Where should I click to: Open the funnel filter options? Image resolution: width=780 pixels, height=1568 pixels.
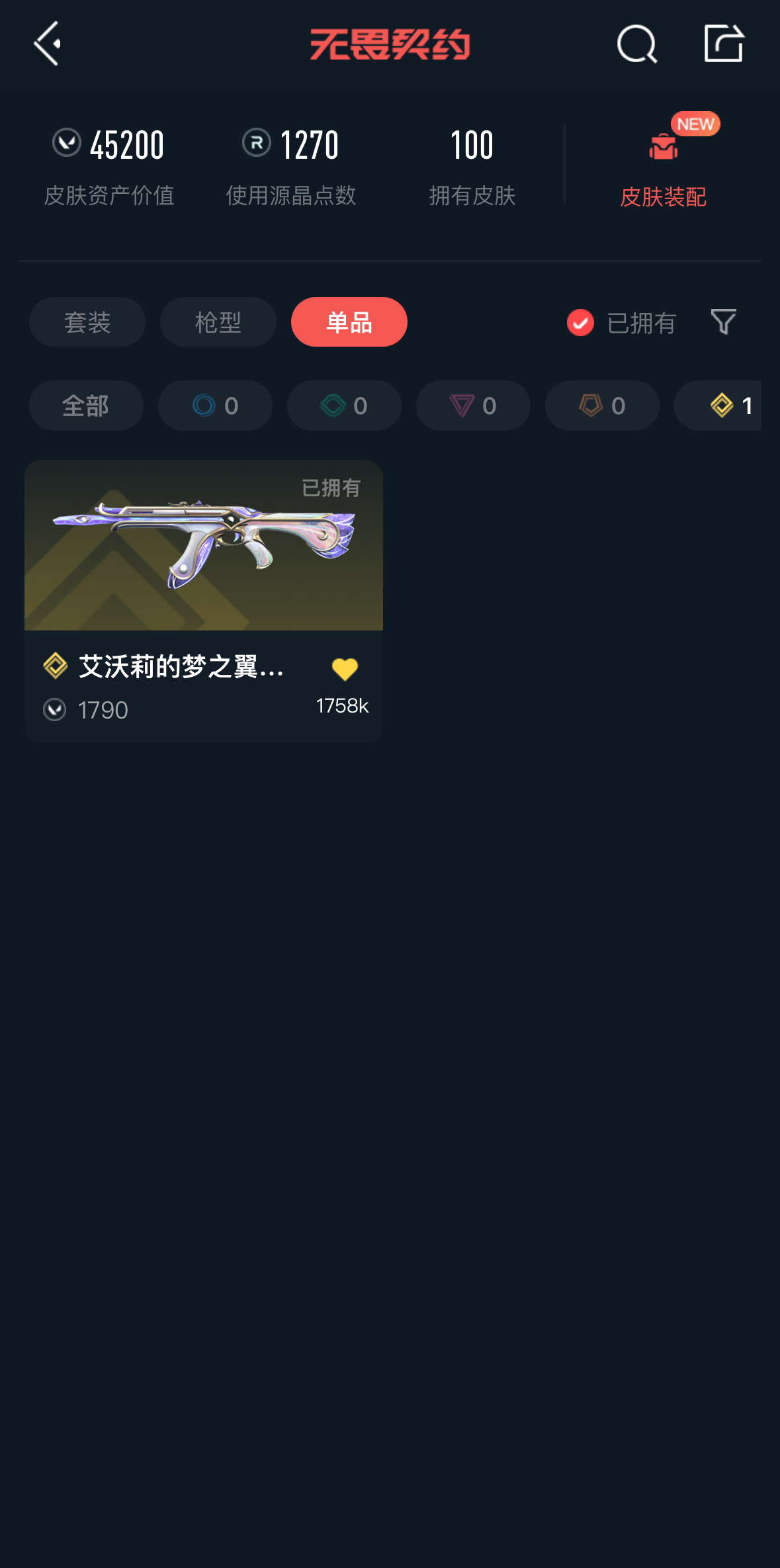723,322
